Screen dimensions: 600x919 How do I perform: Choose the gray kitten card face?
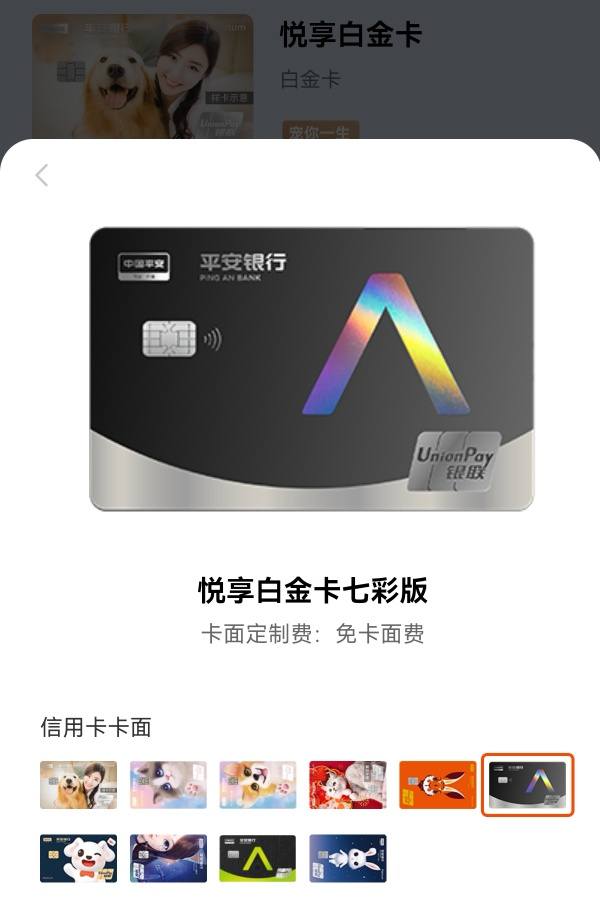click(168, 785)
